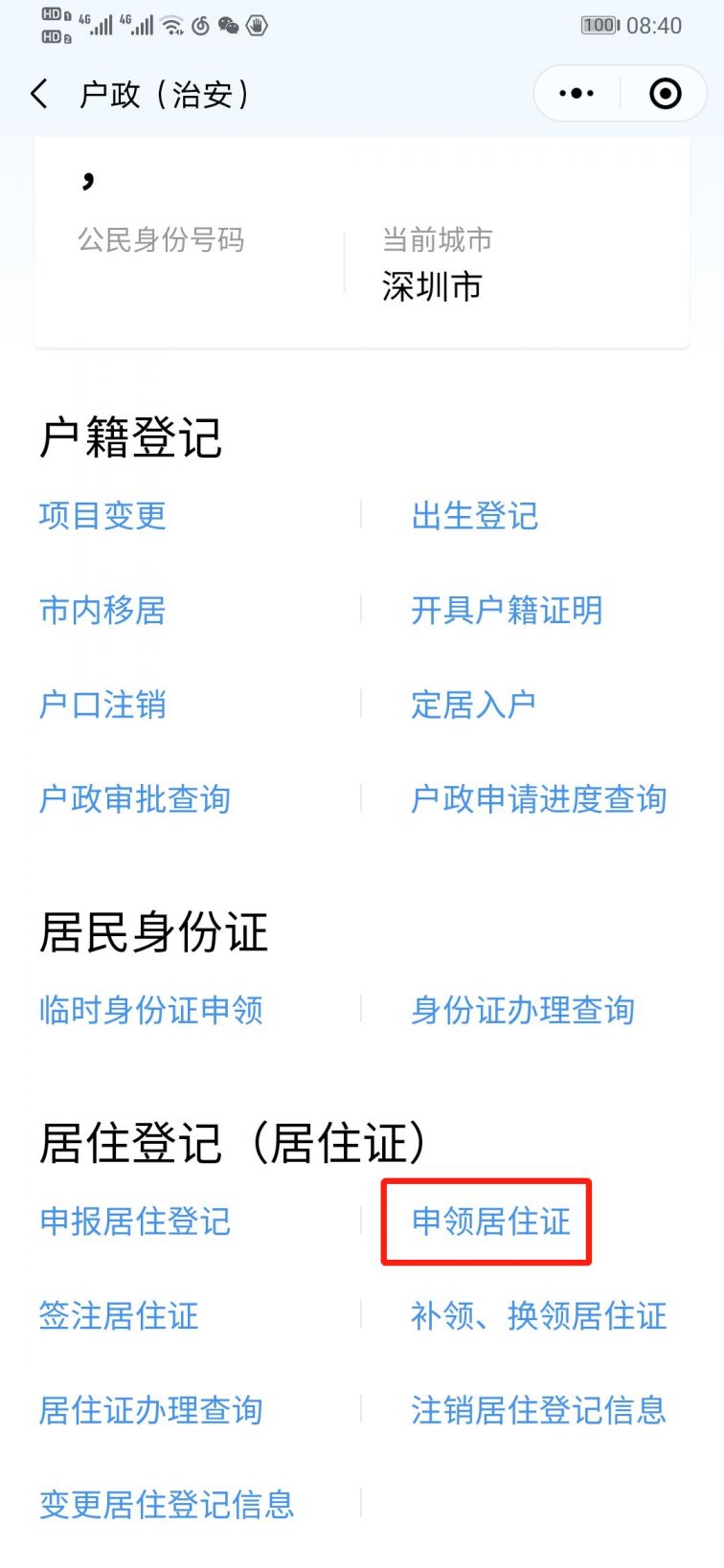Close the mini program with the circle icon

[x=665, y=94]
